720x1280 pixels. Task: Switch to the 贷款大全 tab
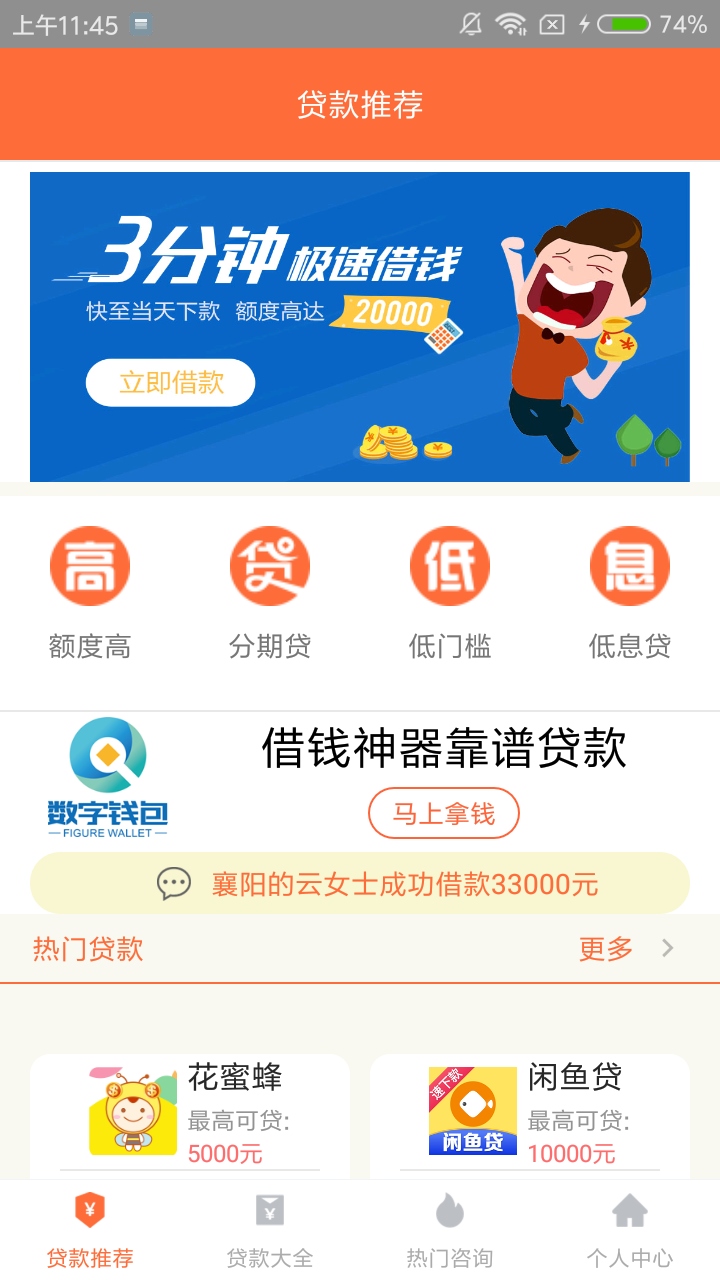tap(270, 1231)
